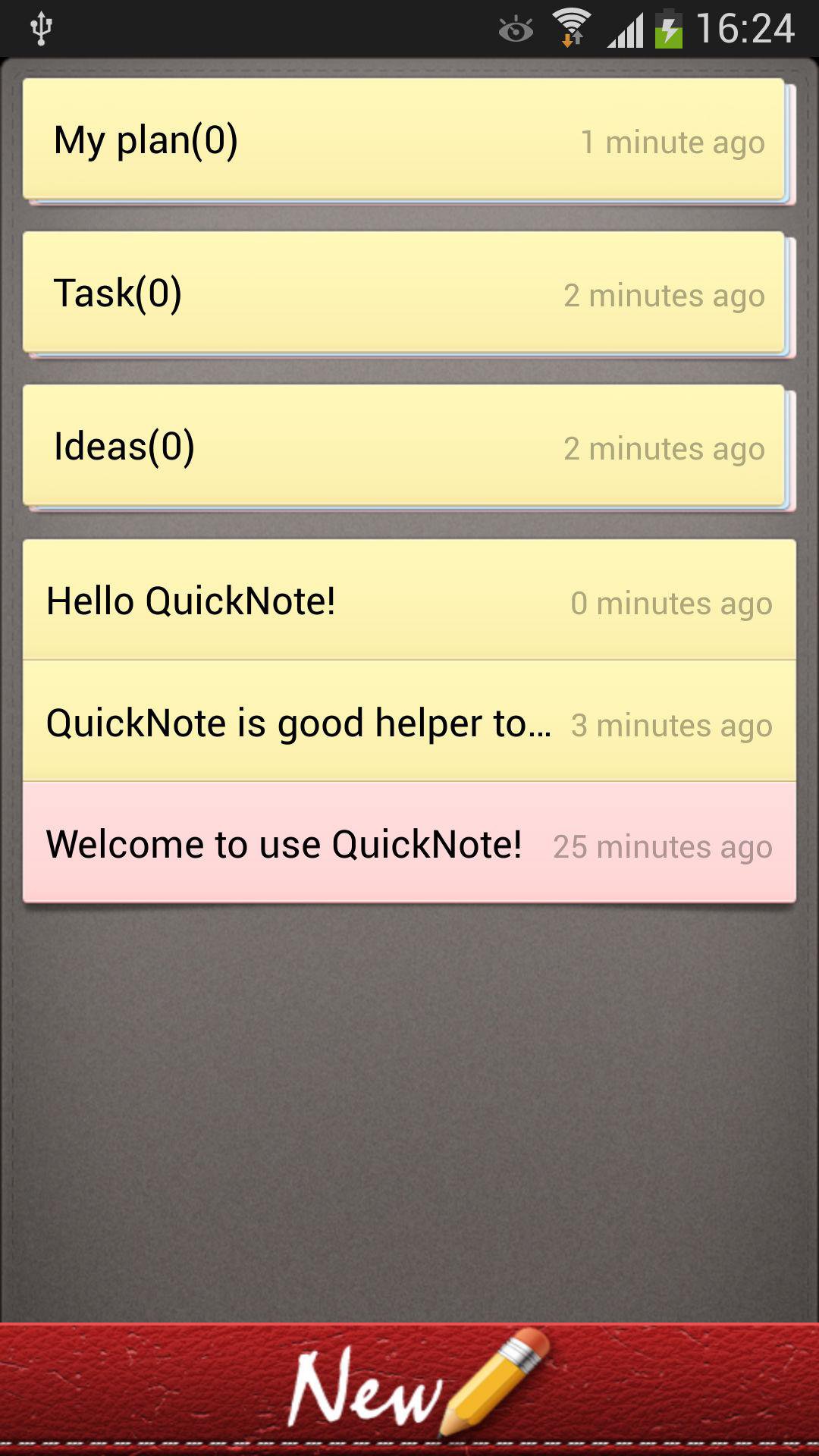Screen dimensions: 819x1456
Task: Open the Task folder note stack
Action: (x=409, y=294)
